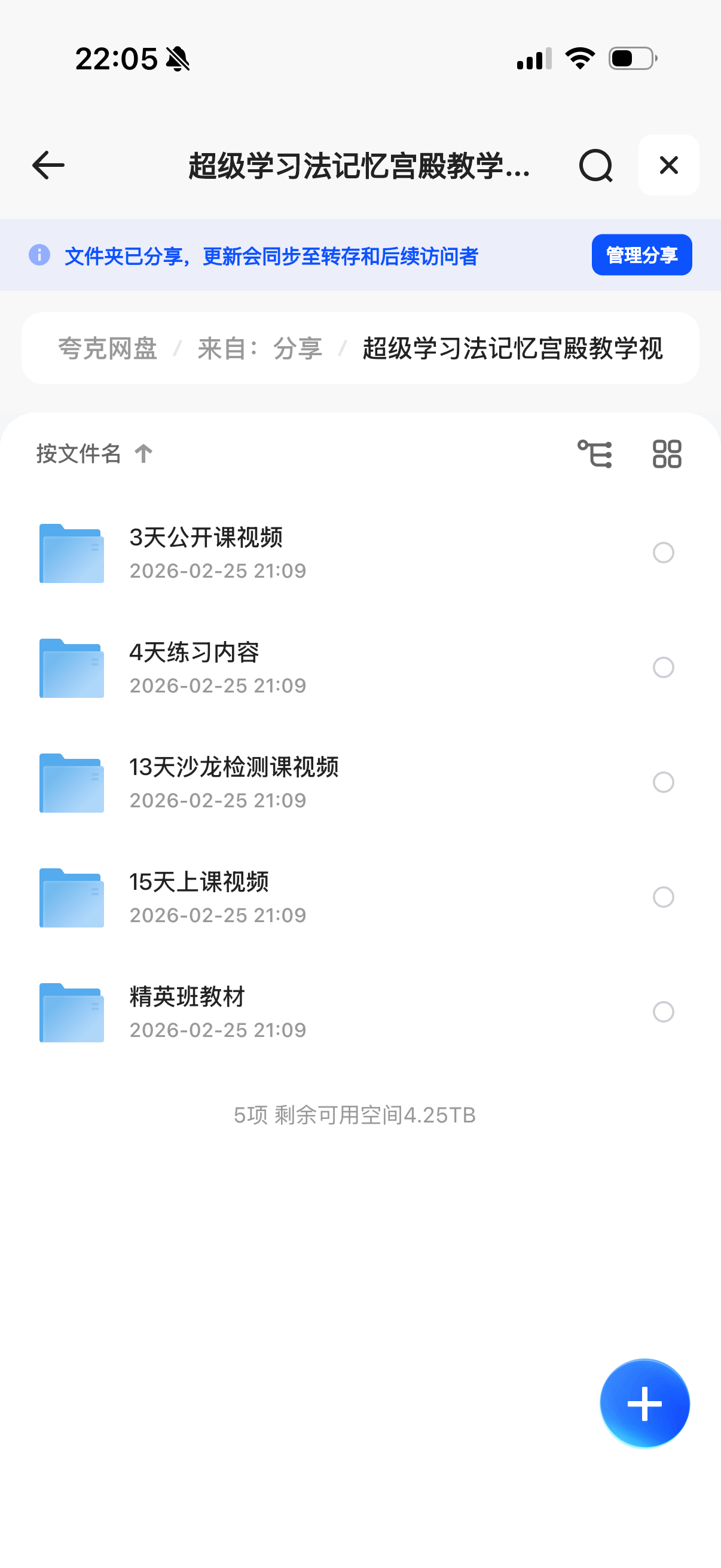
Task: Tap the 管理分享 button
Action: click(x=641, y=254)
